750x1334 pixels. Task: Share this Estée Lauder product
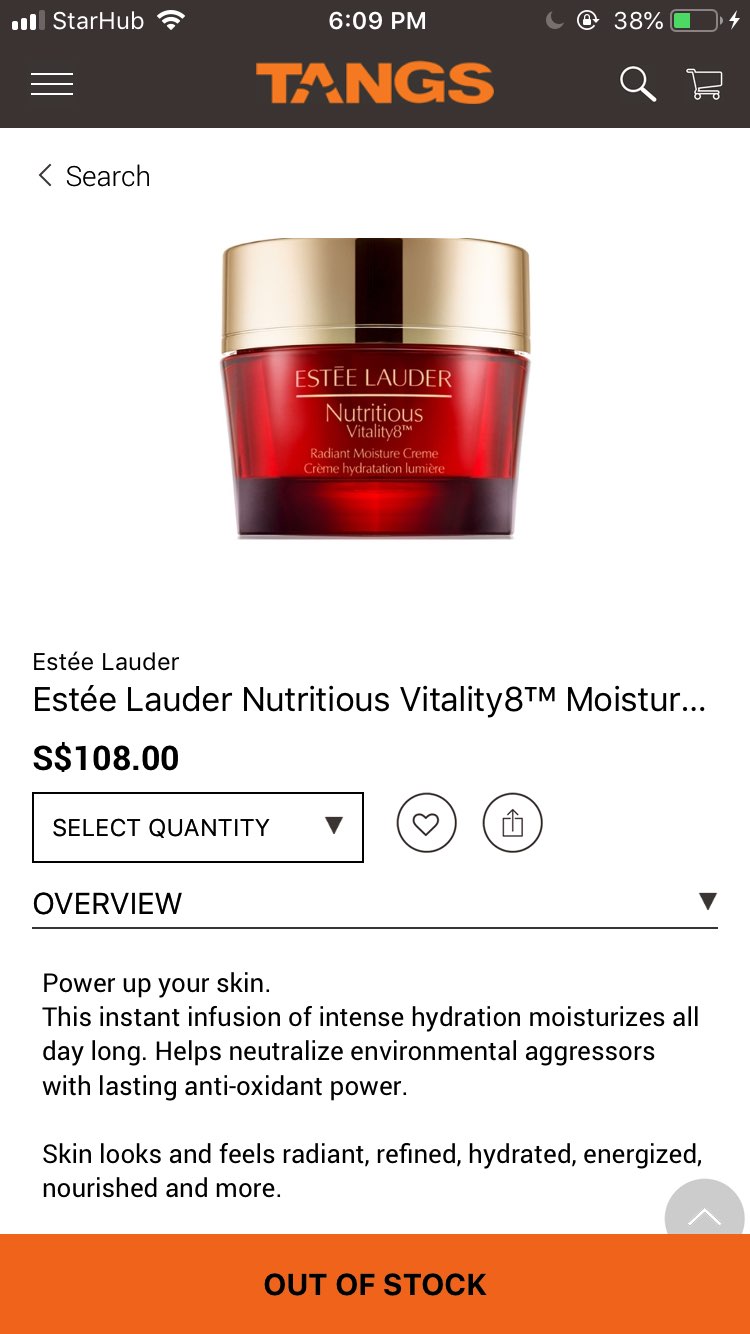pyautogui.click(x=512, y=824)
